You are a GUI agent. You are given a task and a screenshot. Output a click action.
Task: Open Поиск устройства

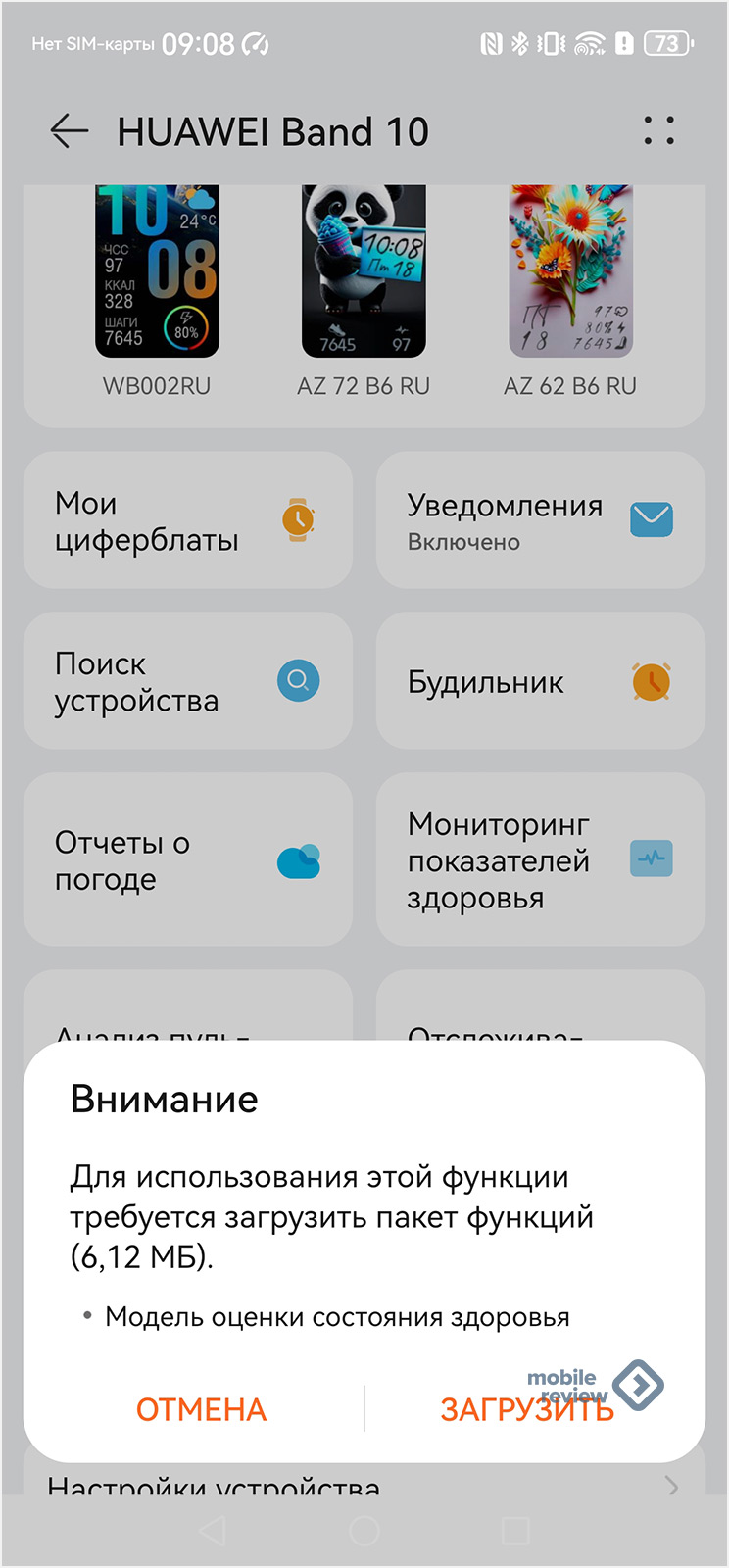click(x=188, y=681)
